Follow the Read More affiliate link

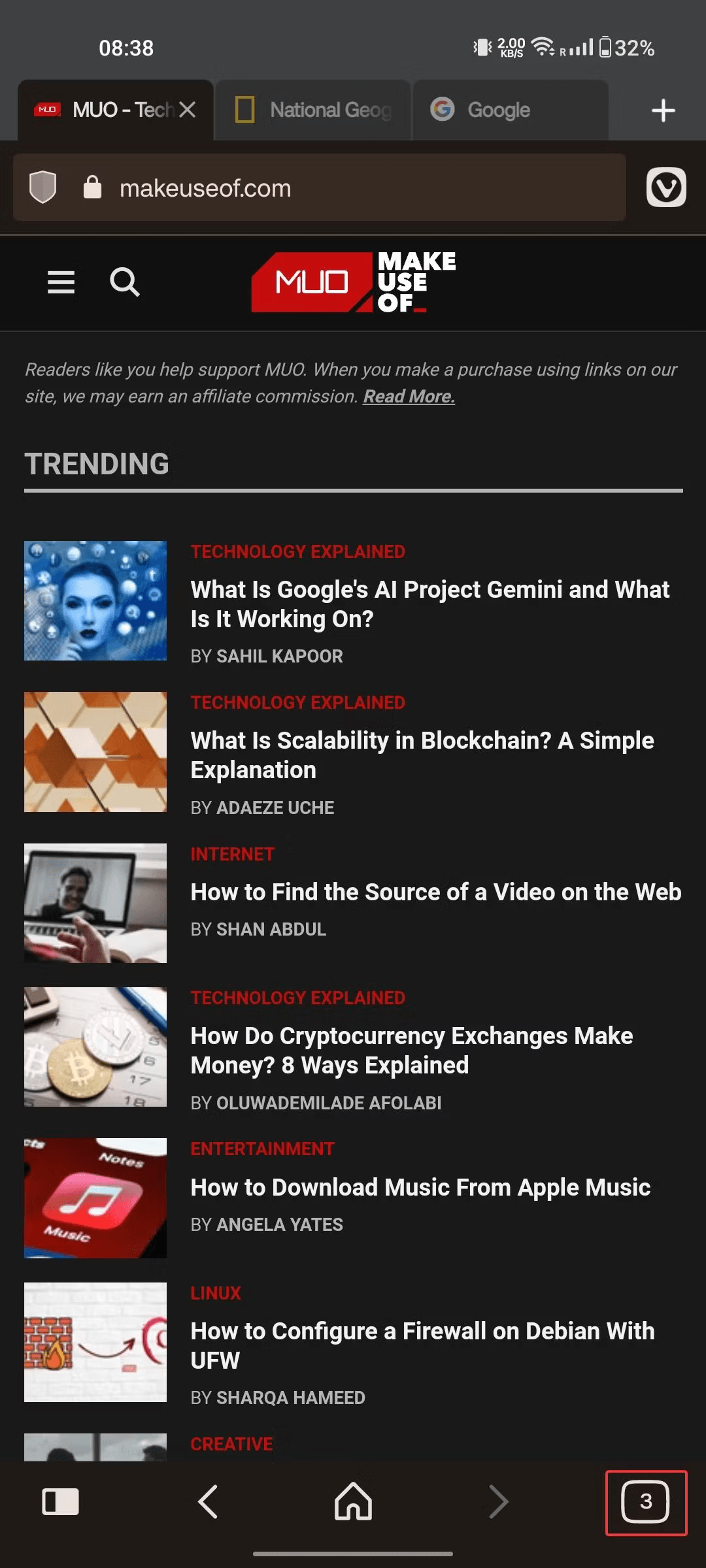pyautogui.click(x=409, y=397)
